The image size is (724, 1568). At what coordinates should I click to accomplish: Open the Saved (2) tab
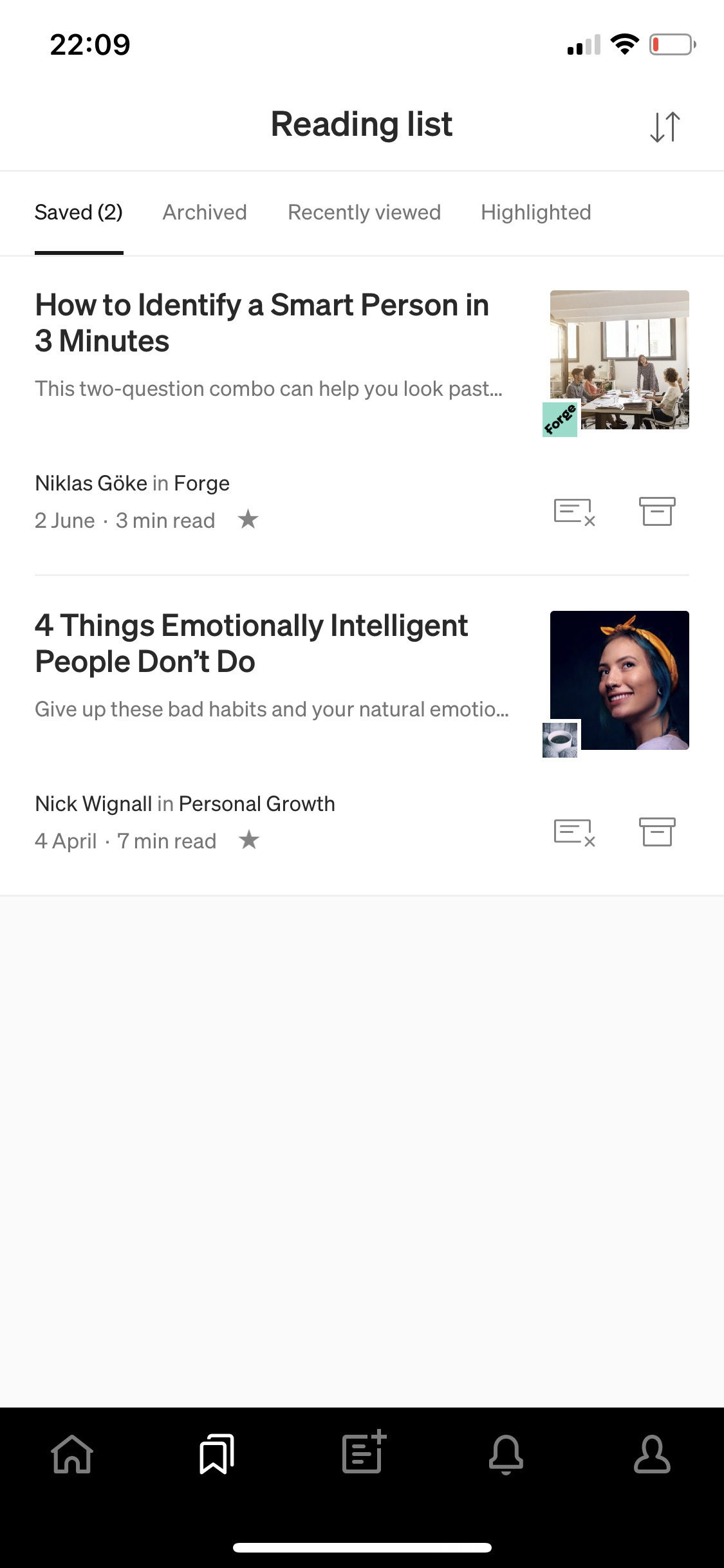click(79, 212)
